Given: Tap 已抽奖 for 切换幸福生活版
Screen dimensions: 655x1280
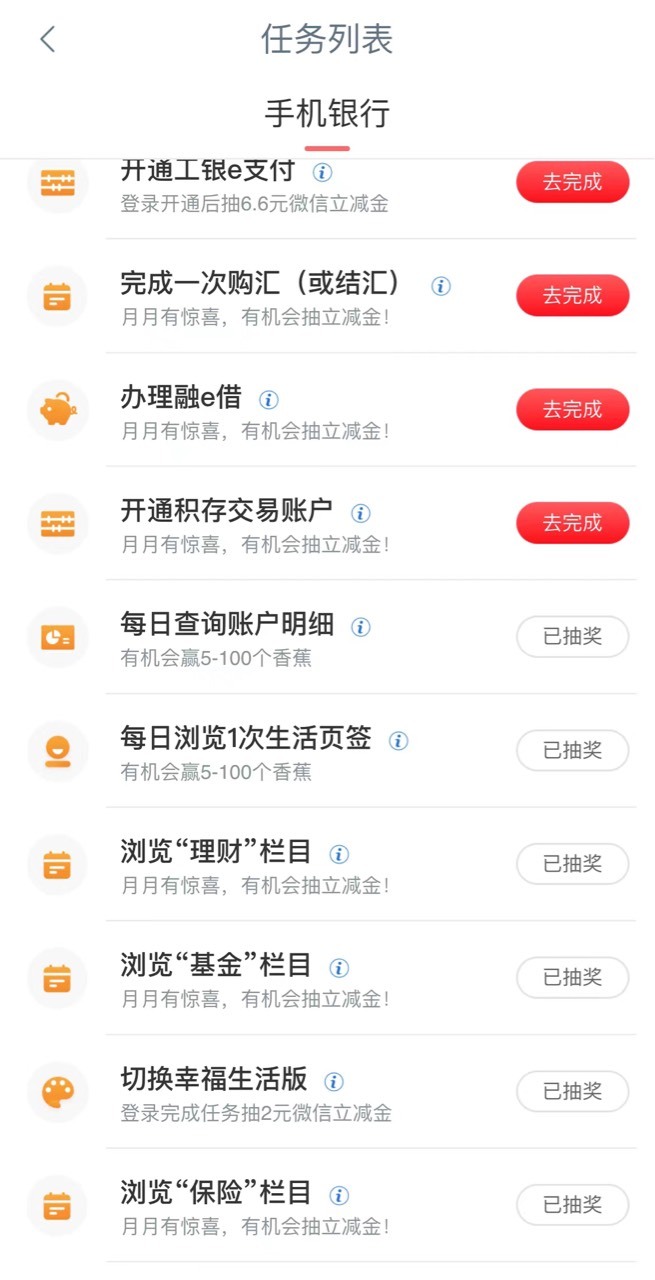Looking at the screenshot, I should pos(573,1092).
